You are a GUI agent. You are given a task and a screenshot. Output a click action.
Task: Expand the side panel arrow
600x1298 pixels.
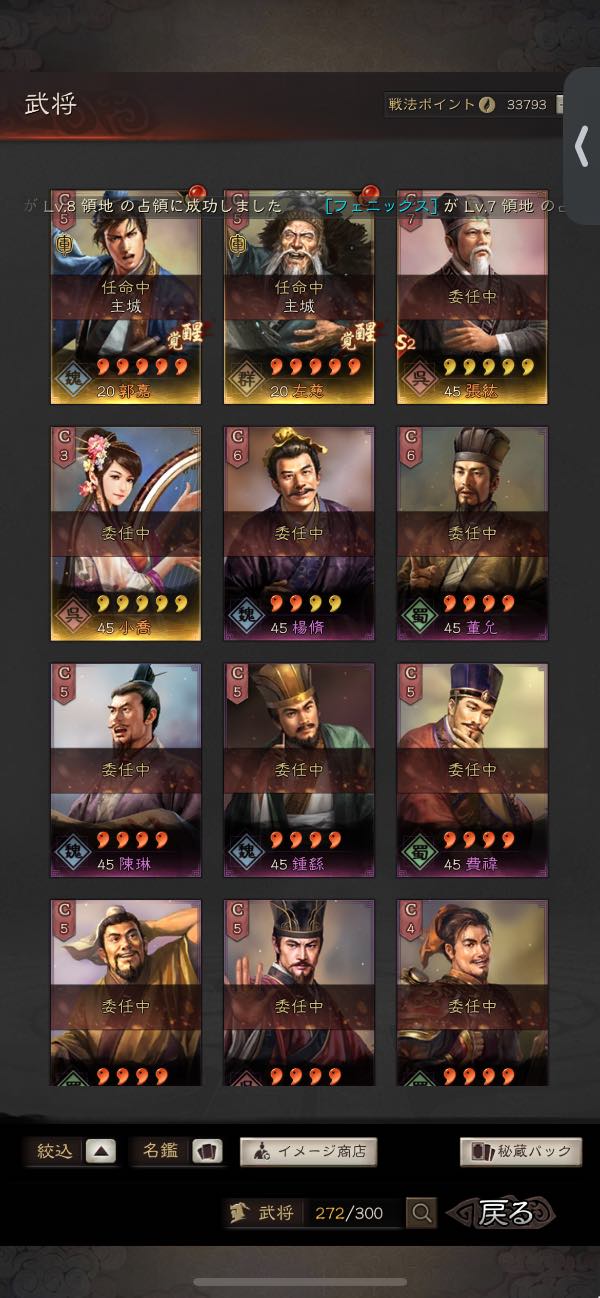click(582, 146)
